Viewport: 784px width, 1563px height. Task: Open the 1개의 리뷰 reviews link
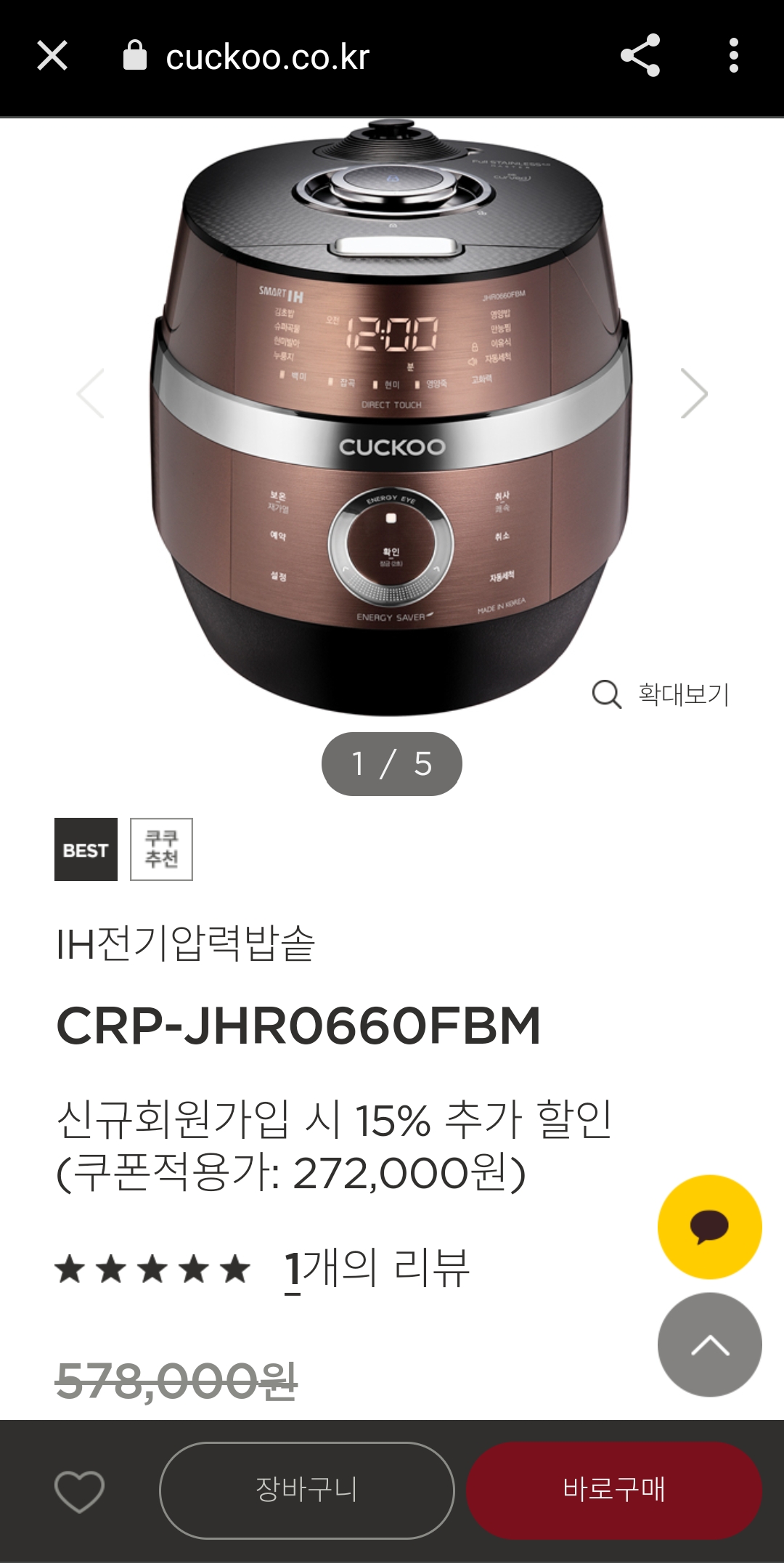[377, 1270]
